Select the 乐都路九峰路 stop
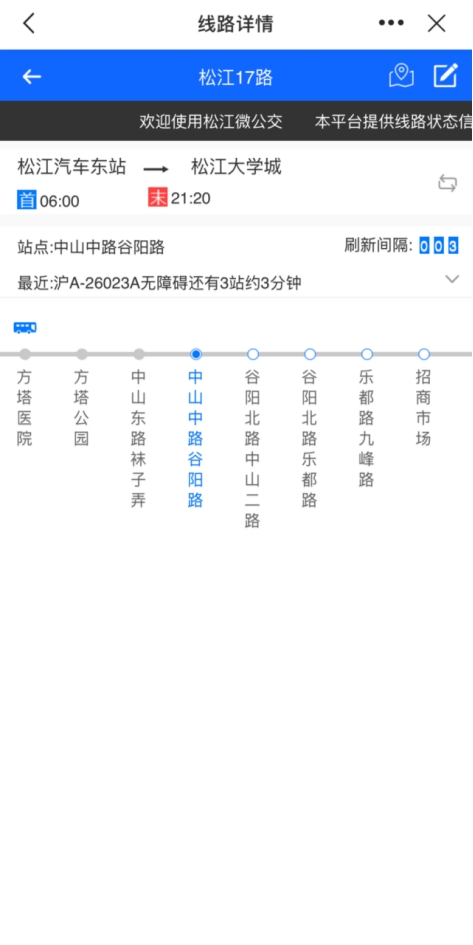The width and height of the screenshot is (473, 945). (x=366, y=419)
